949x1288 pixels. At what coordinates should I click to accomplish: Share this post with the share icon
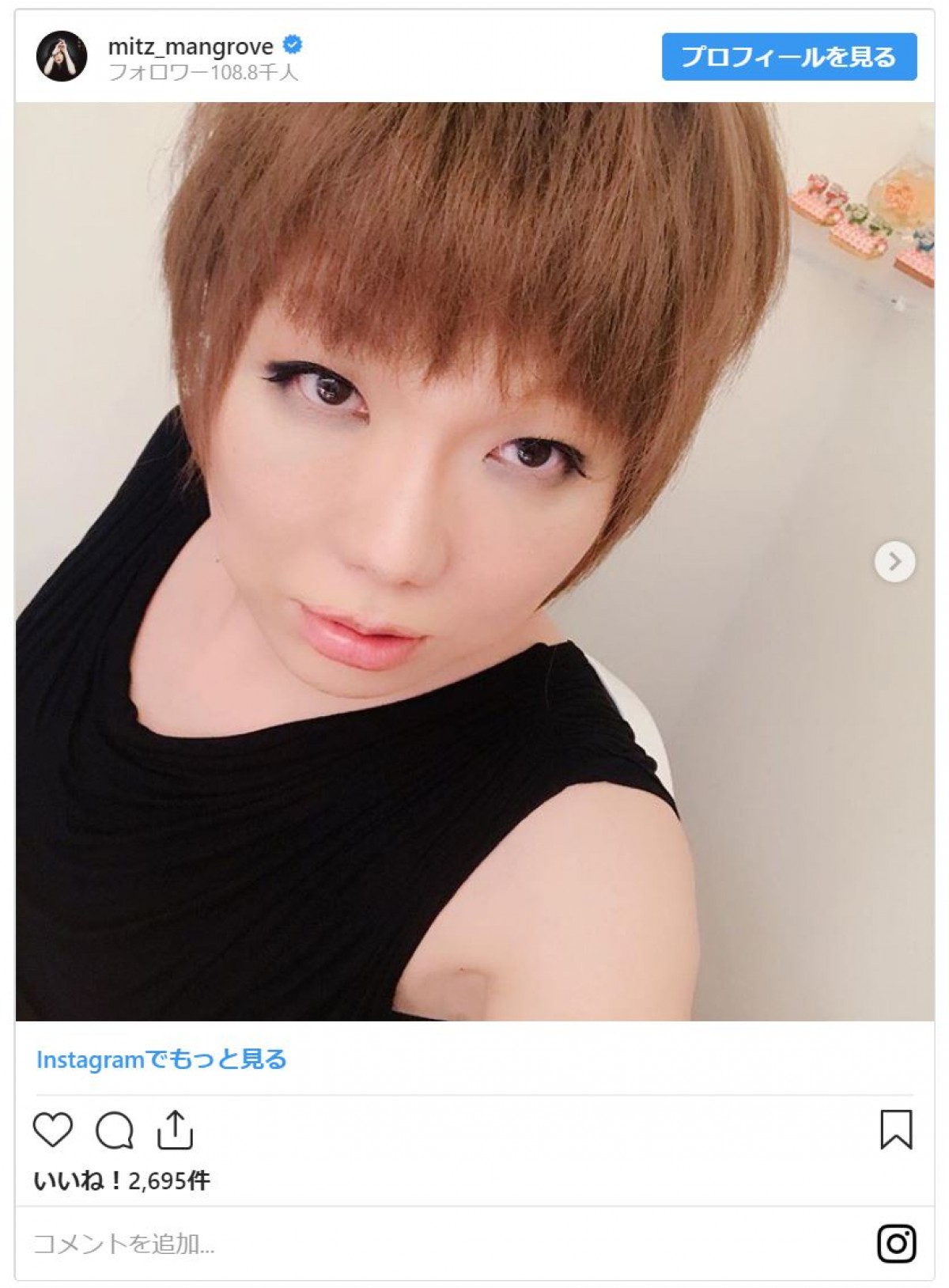pos(175,1130)
